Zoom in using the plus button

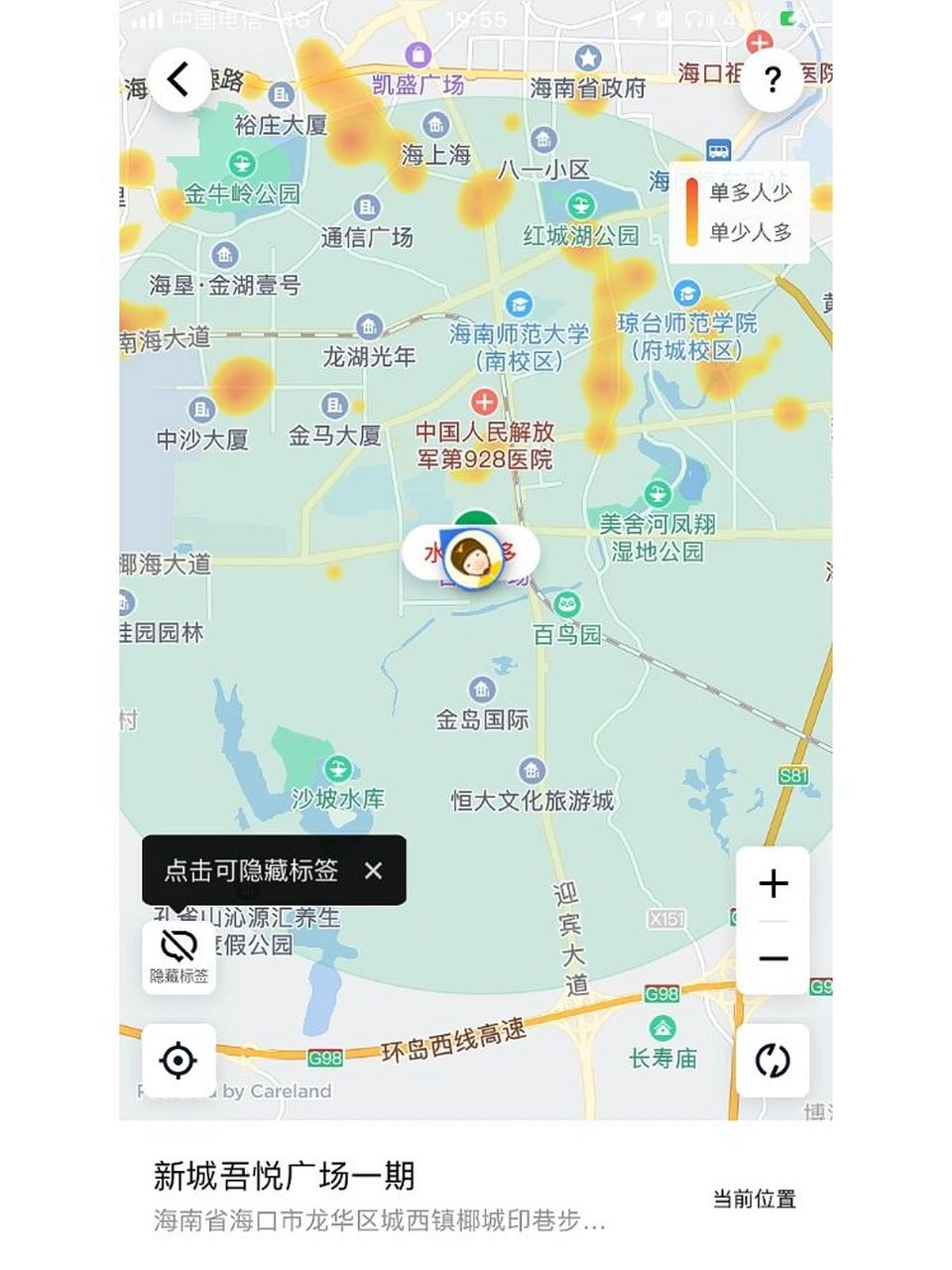click(773, 883)
